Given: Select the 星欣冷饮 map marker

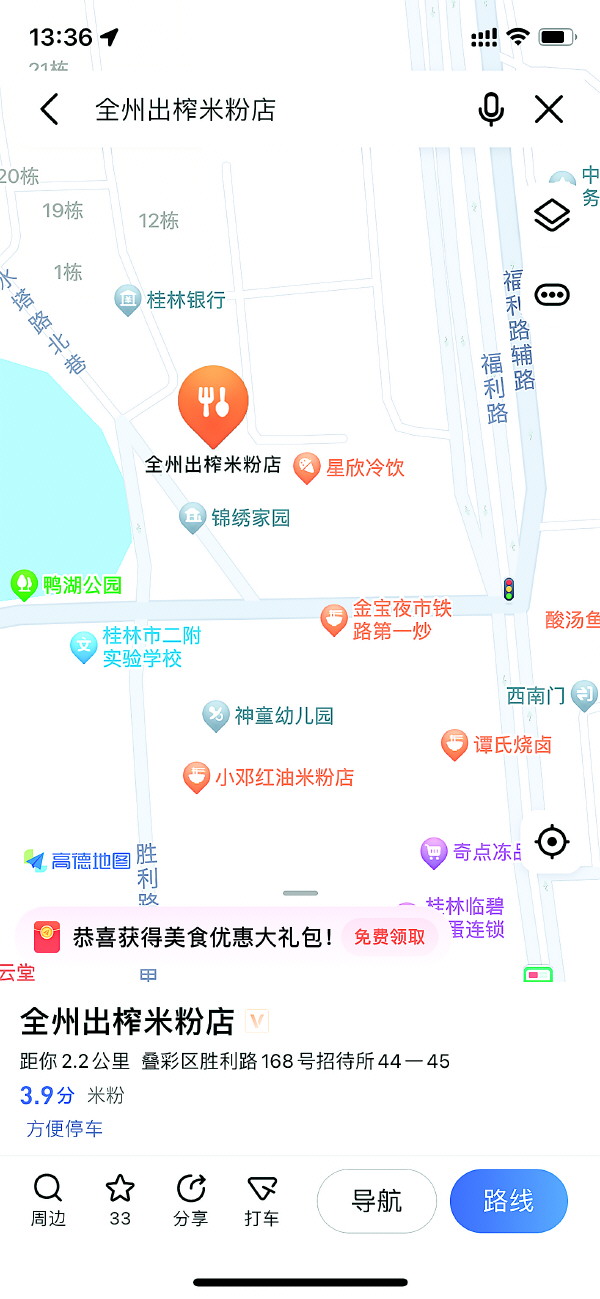Looking at the screenshot, I should point(307,466).
